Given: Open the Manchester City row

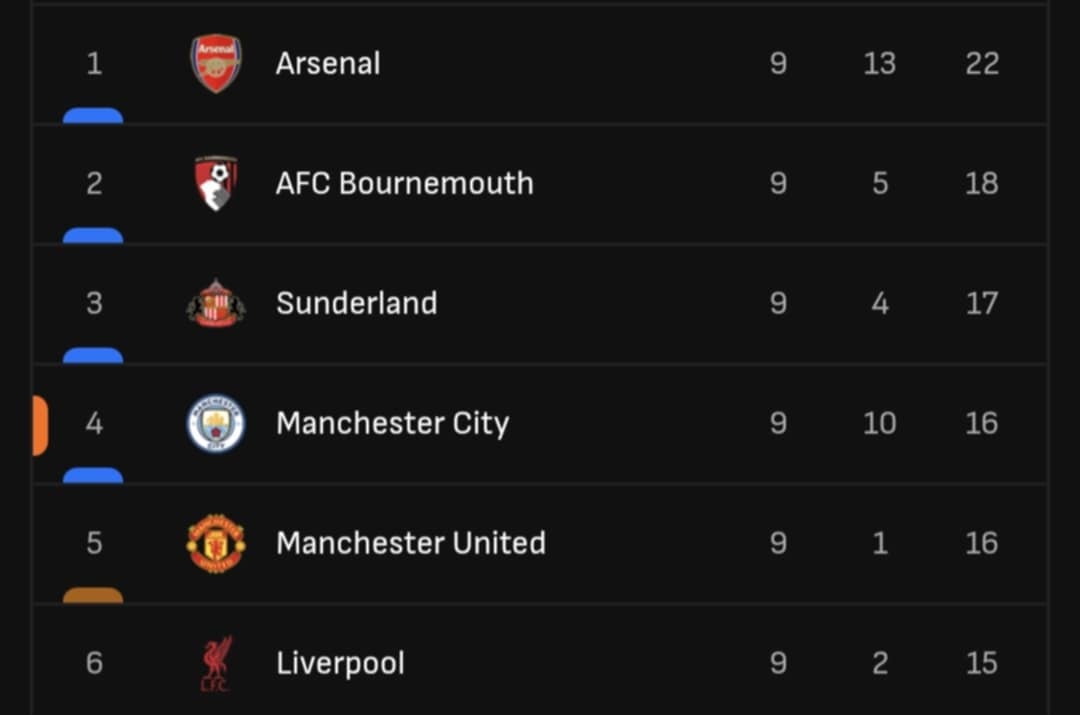Looking at the screenshot, I should [x=392, y=424].
